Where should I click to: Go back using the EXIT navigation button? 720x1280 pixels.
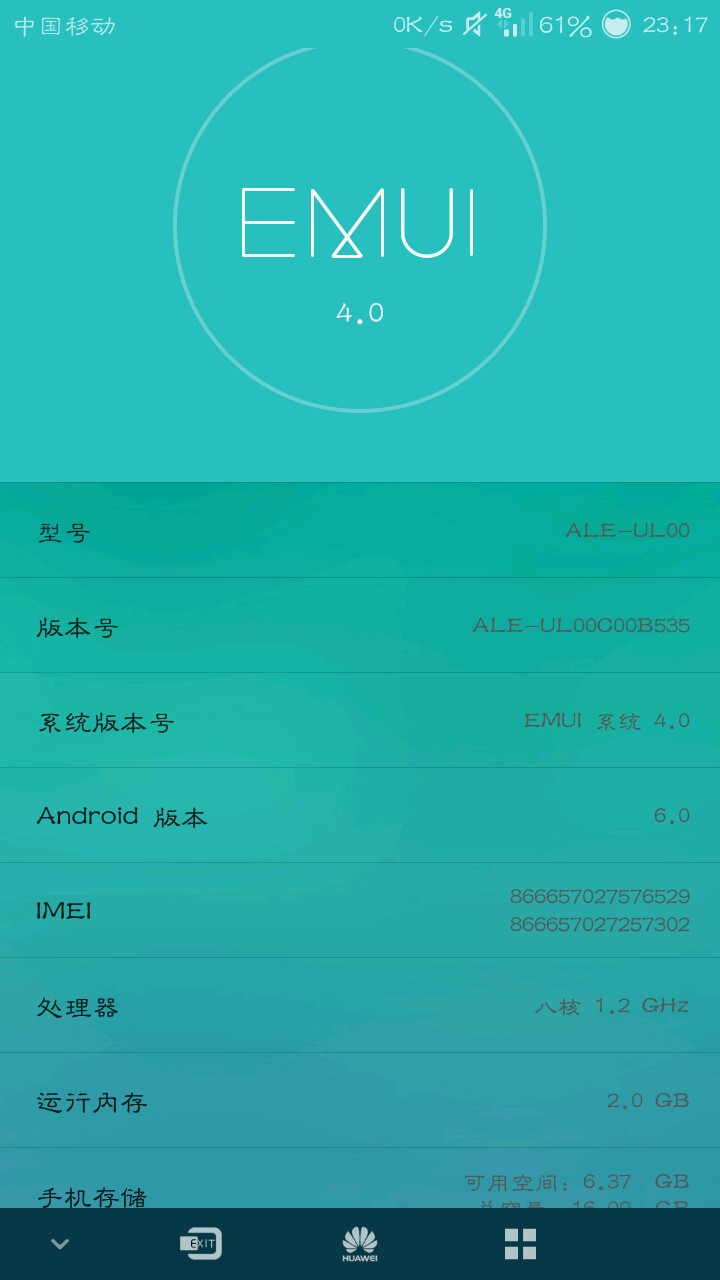coord(200,1243)
